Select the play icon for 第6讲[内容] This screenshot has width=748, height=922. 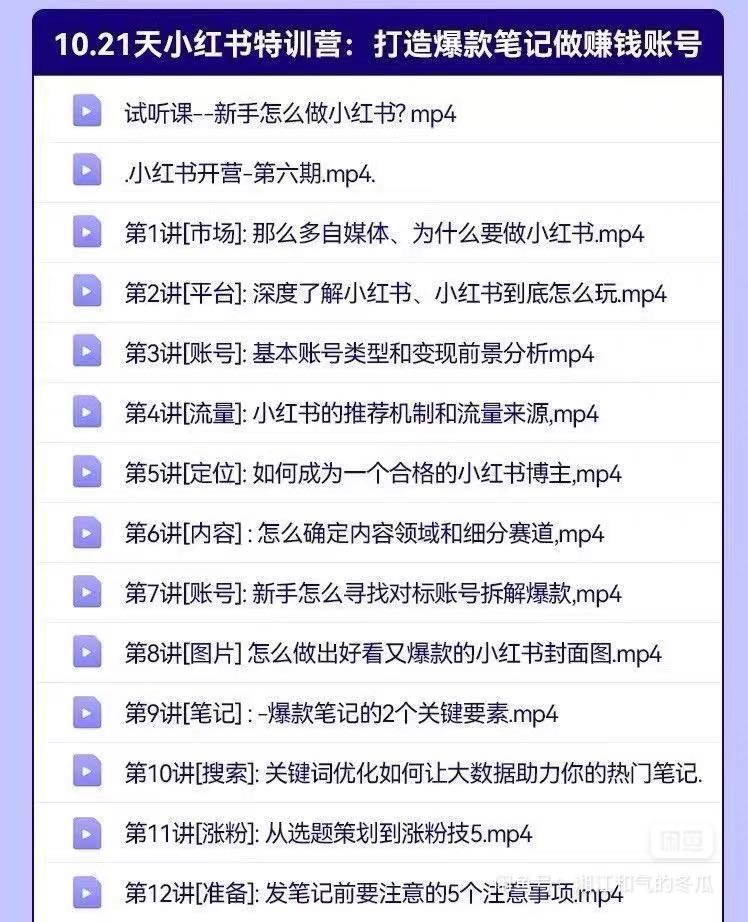(x=90, y=532)
